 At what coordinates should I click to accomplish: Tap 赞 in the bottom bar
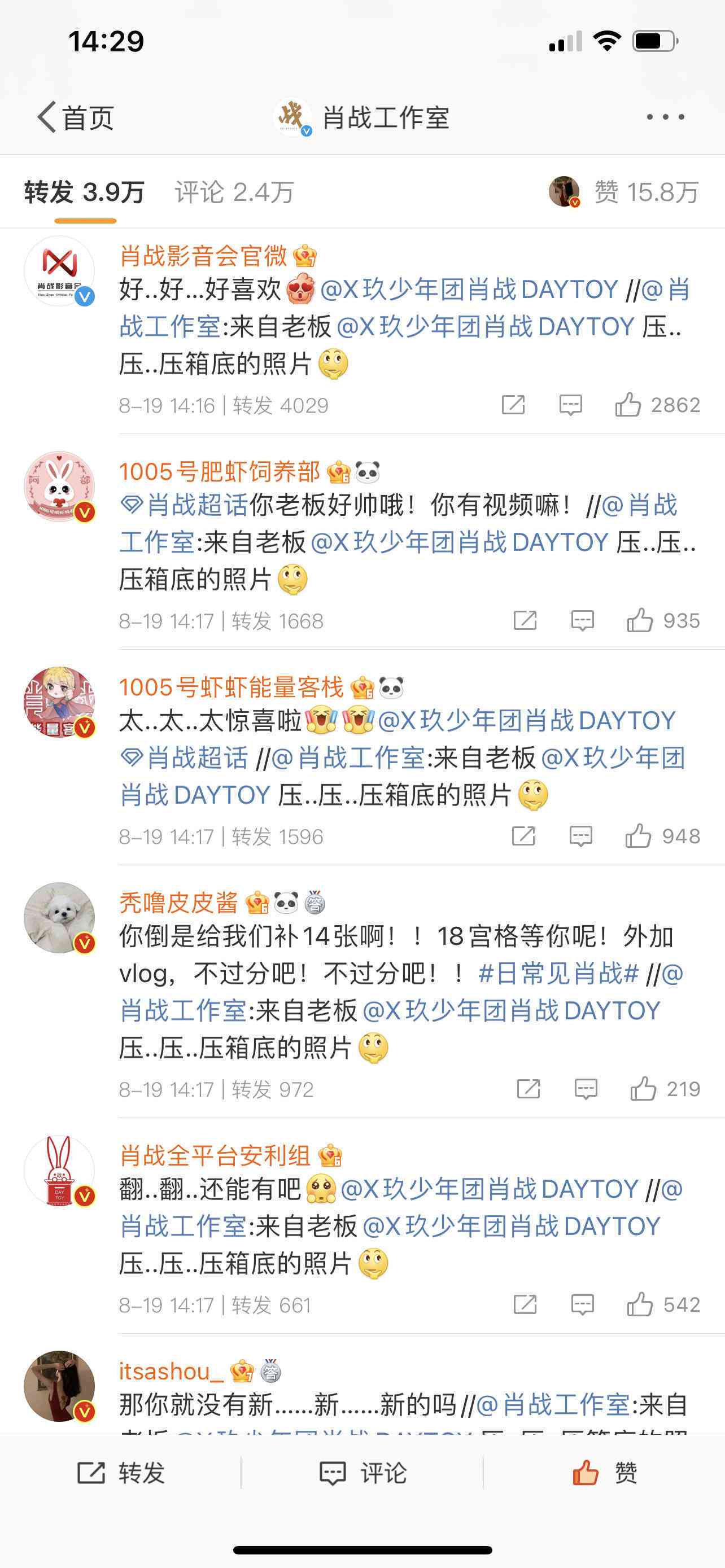click(604, 1473)
